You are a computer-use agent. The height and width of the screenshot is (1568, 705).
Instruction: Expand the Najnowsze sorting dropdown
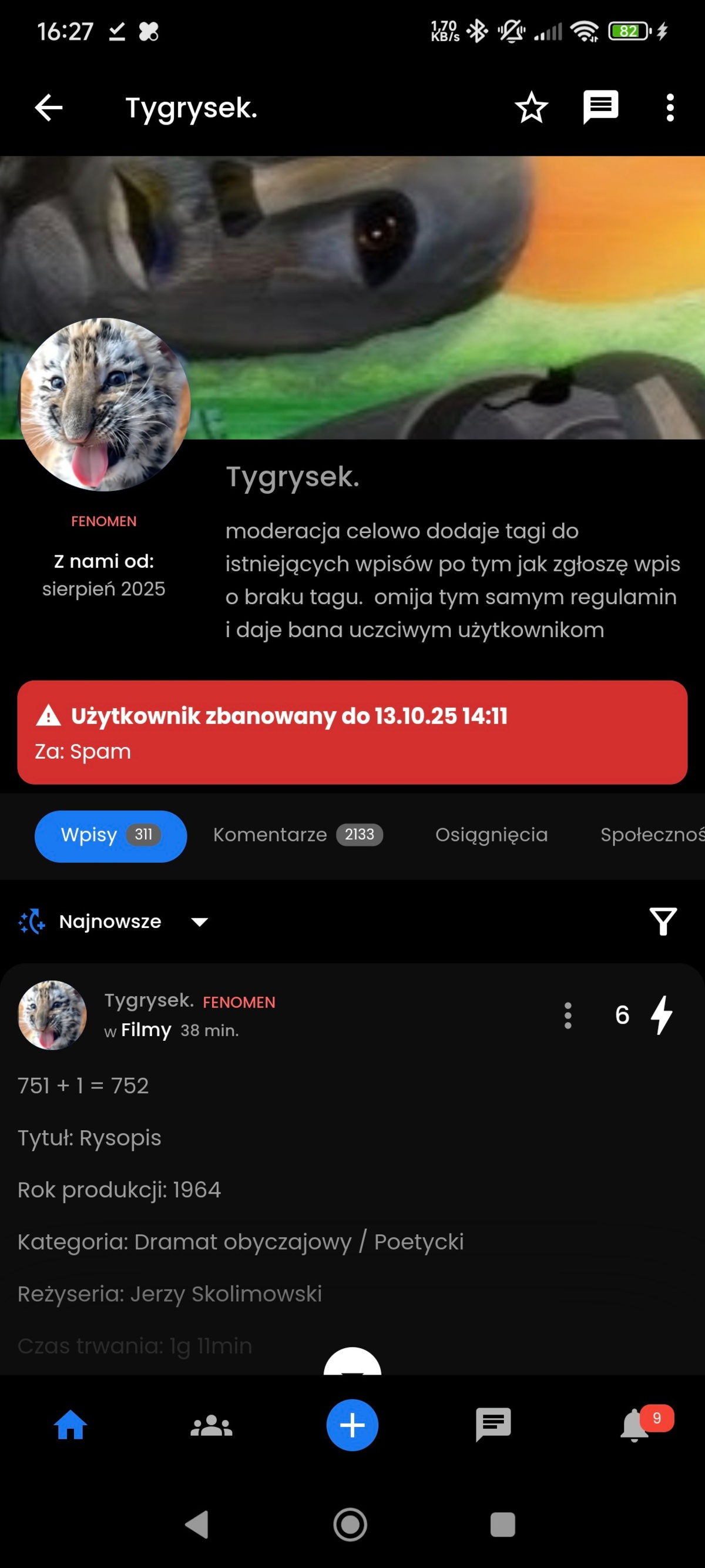pos(200,921)
